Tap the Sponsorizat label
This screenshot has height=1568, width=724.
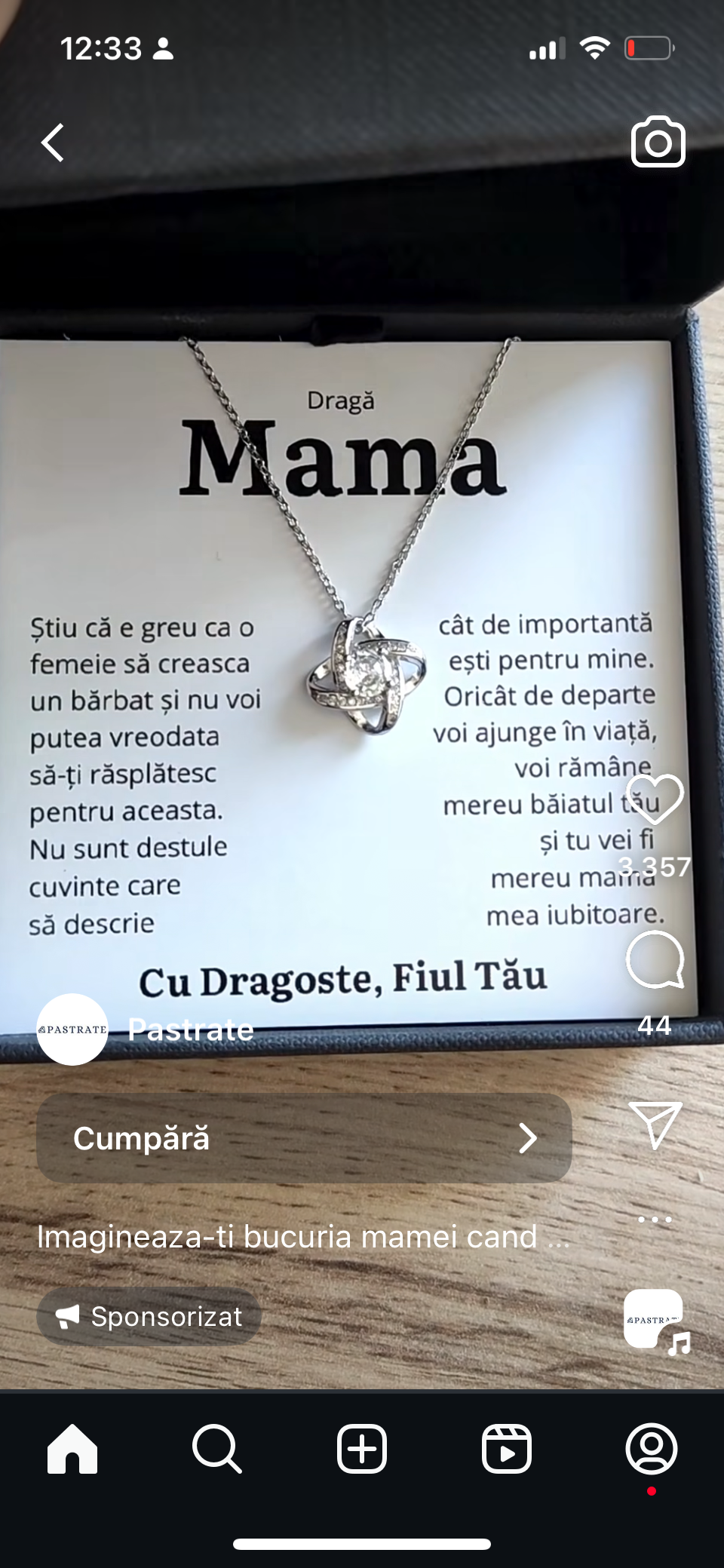pos(149,1317)
